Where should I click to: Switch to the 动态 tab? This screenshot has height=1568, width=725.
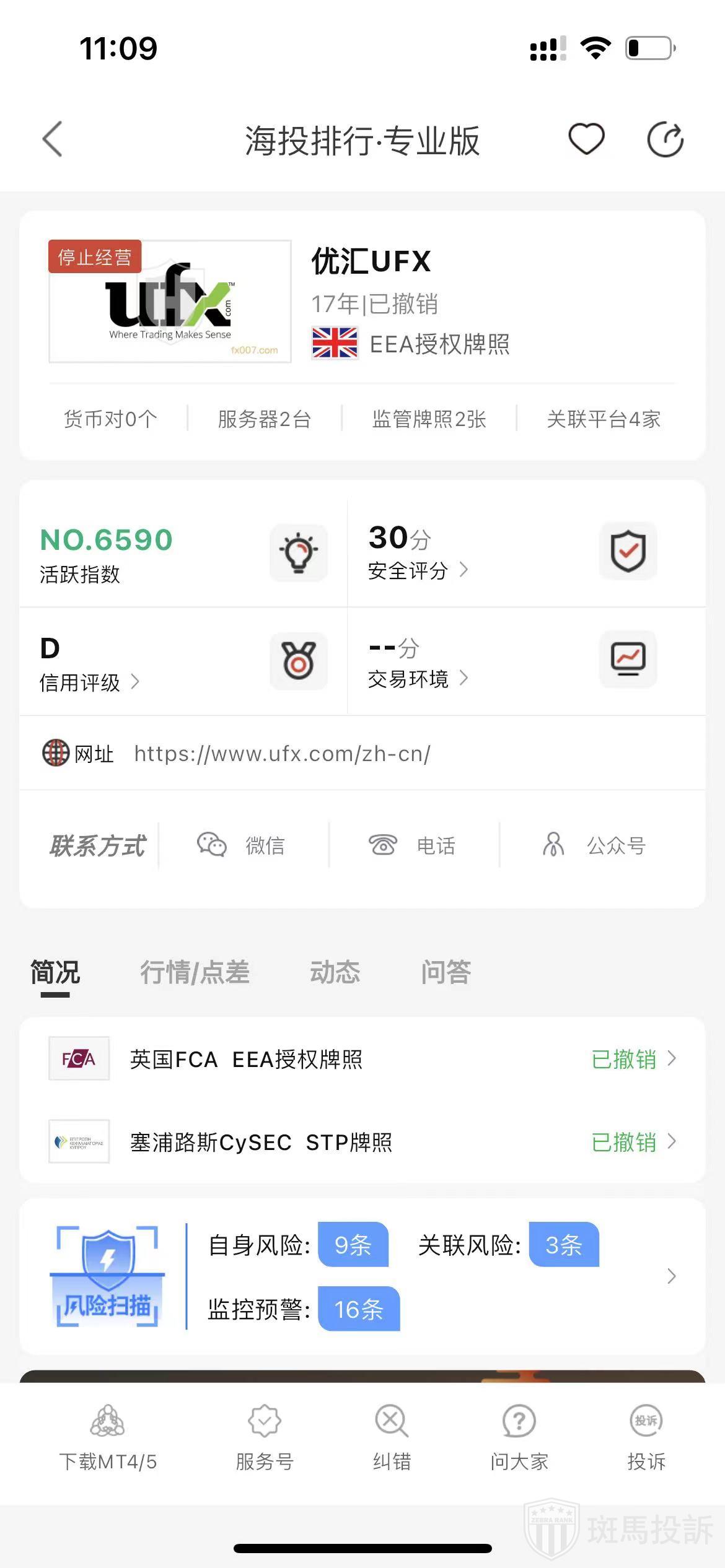tap(335, 972)
